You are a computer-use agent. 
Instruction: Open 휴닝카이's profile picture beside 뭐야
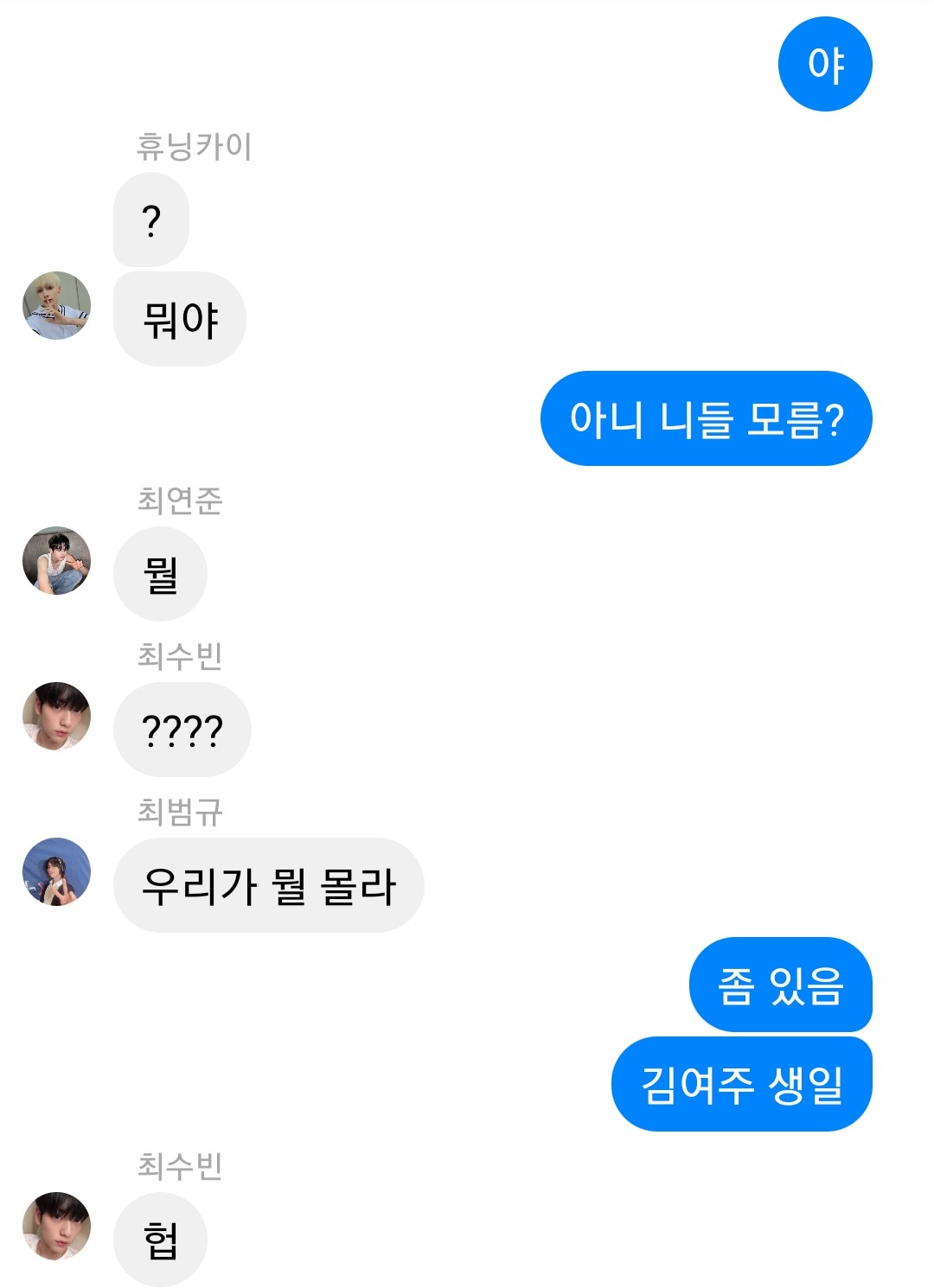(56, 306)
